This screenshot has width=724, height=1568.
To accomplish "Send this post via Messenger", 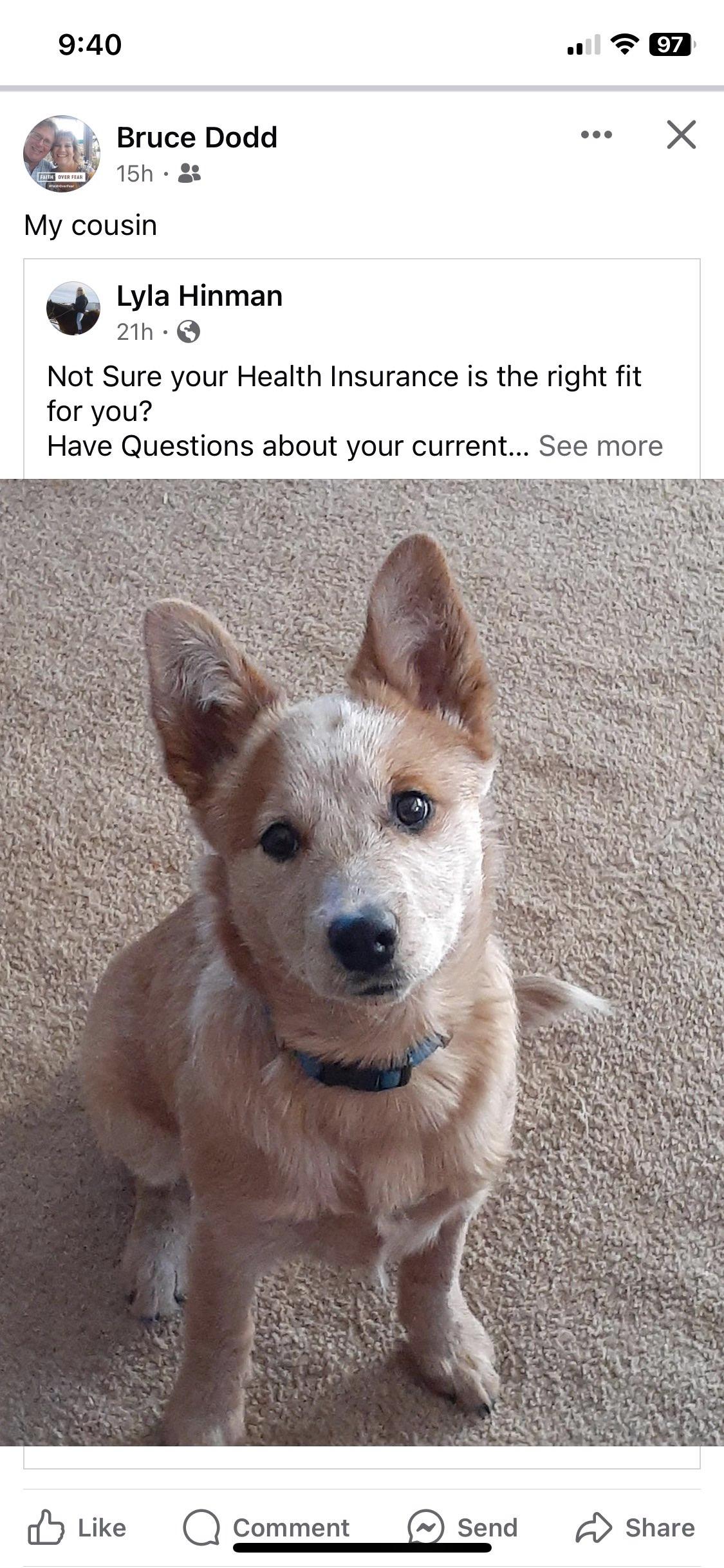I will click(463, 1527).
